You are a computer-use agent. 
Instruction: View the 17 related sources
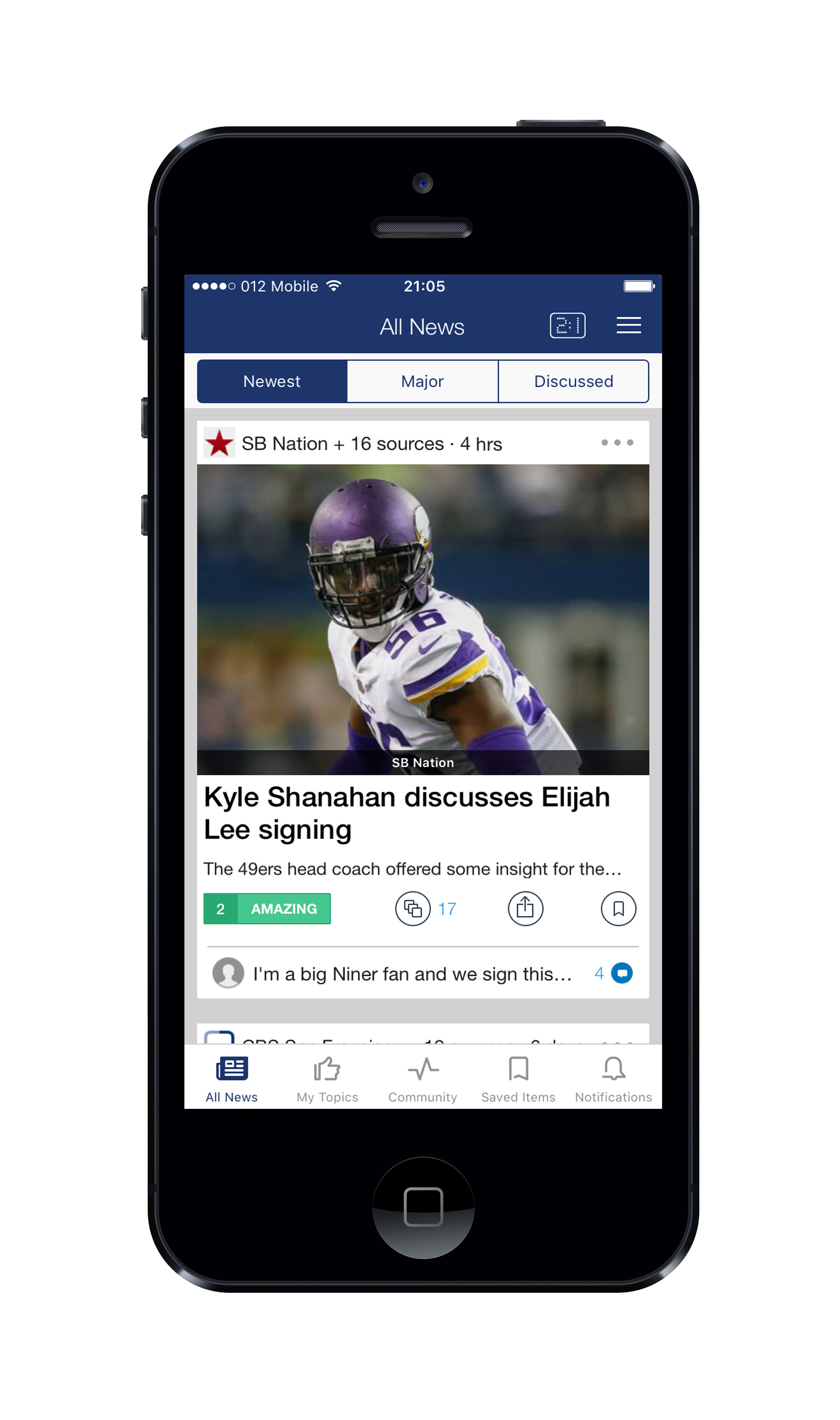pos(425,909)
